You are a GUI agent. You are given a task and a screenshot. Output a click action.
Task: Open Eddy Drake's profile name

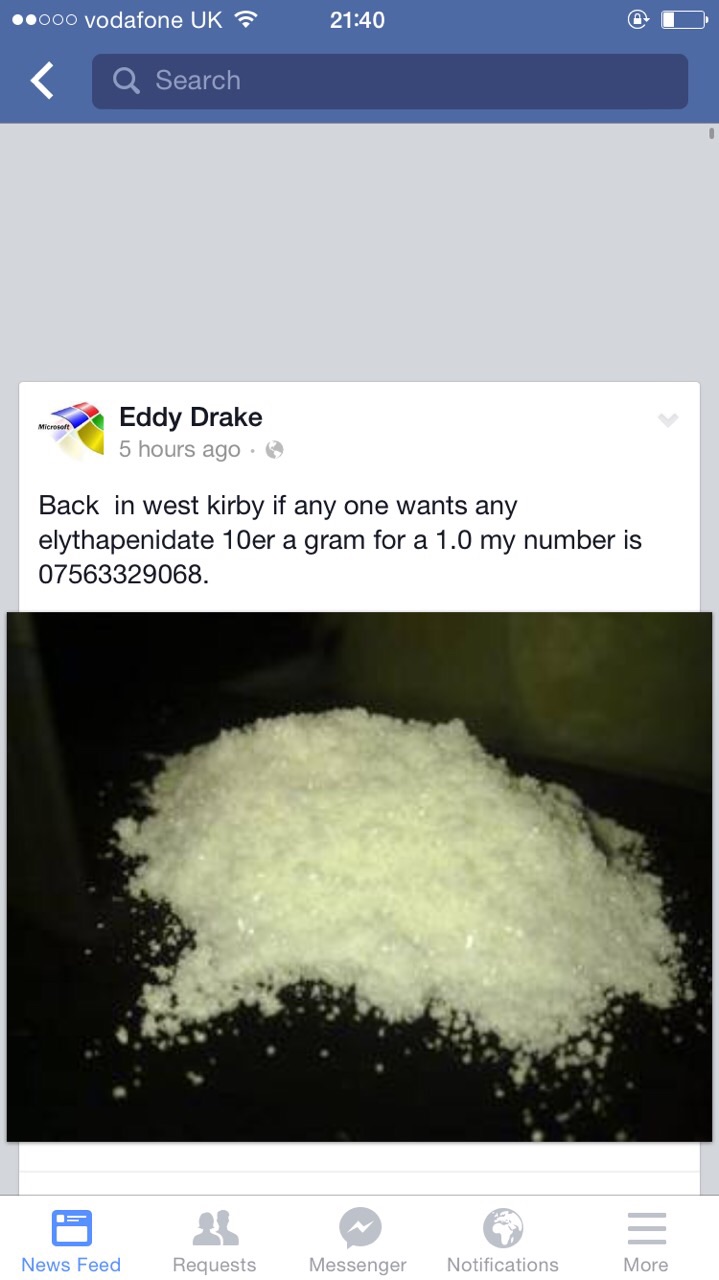(190, 417)
